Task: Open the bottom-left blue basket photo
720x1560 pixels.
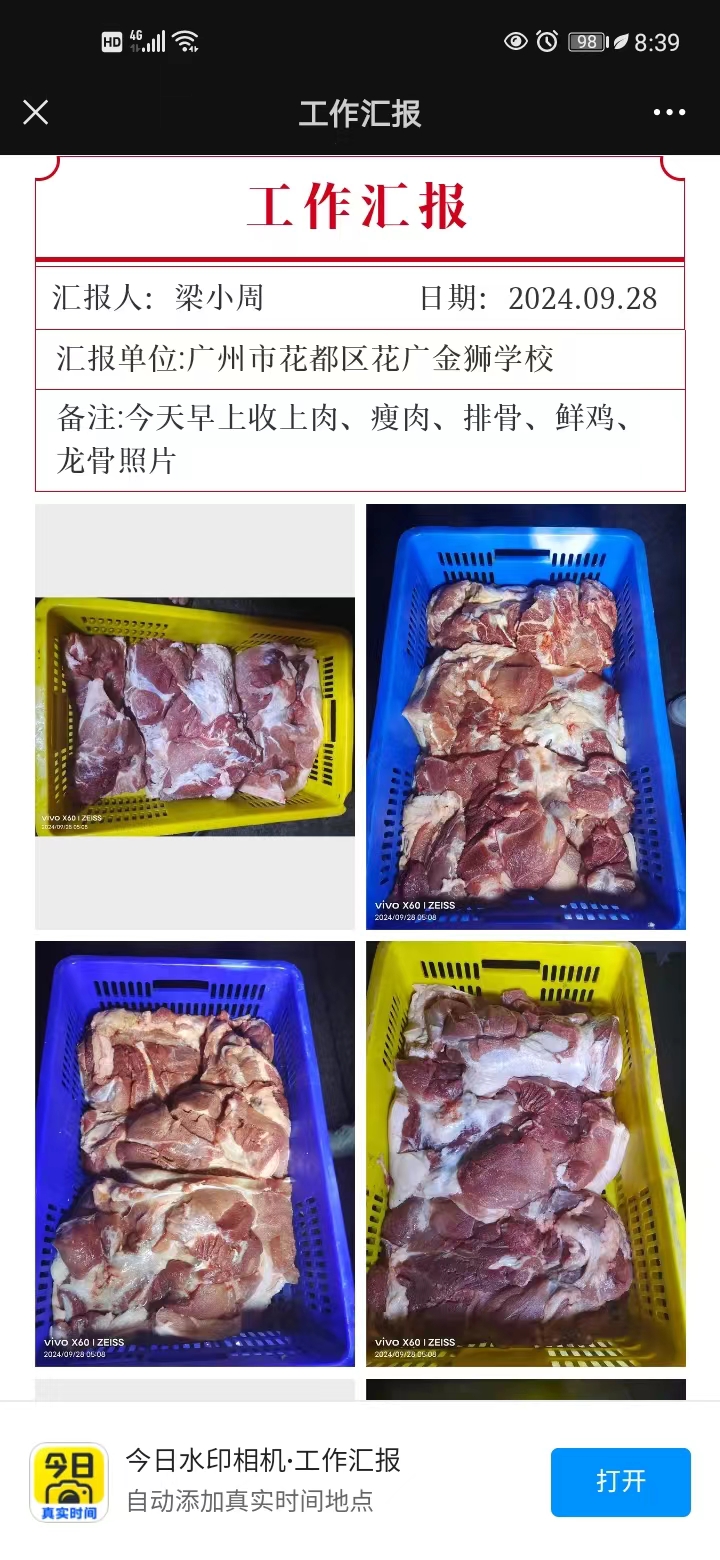Action: (195, 1153)
